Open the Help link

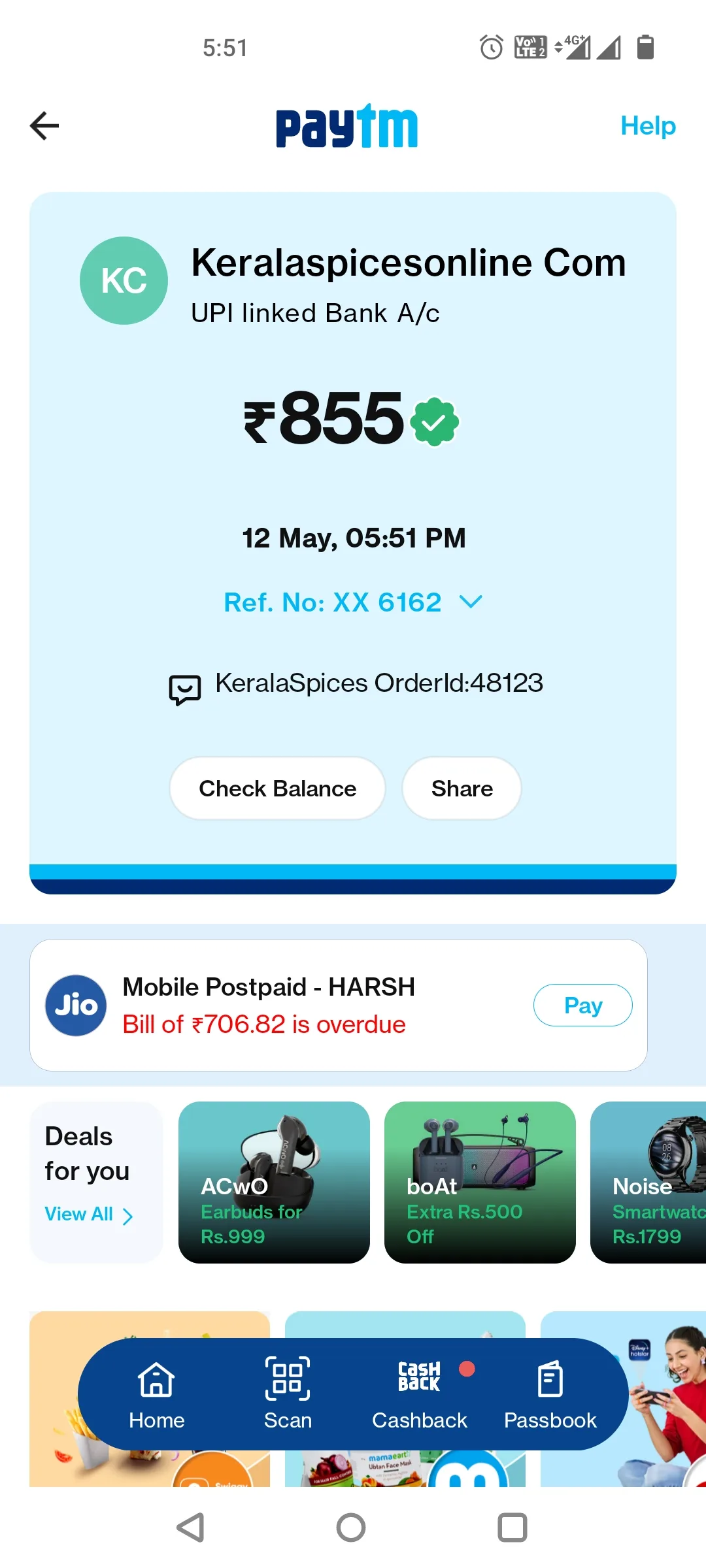click(648, 125)
